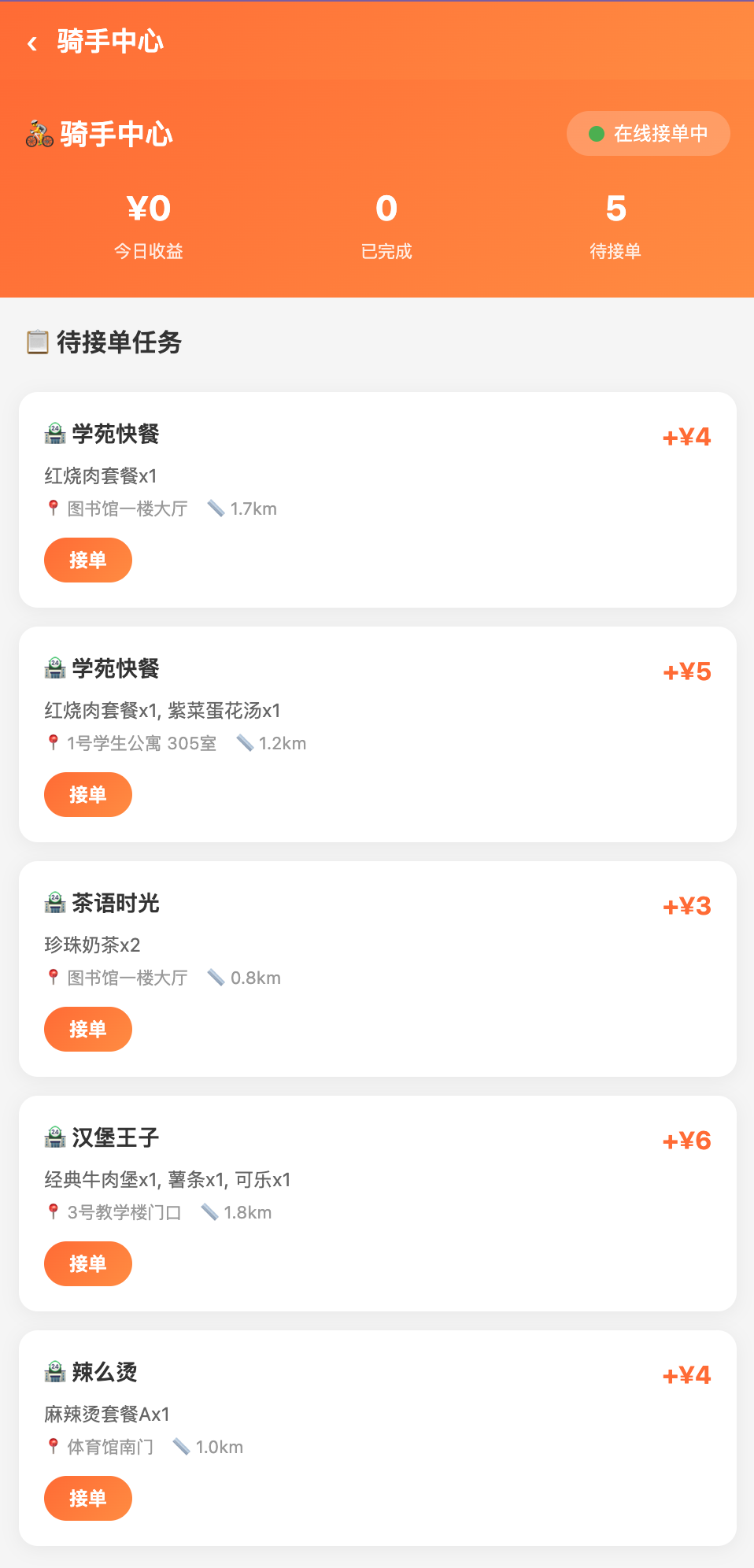Viewport: 754px width, 1568px height.
Task: Accept the 红烧肉套餐x1 order to 图书馆一楼大厅
Action: [x=88, y=560]
